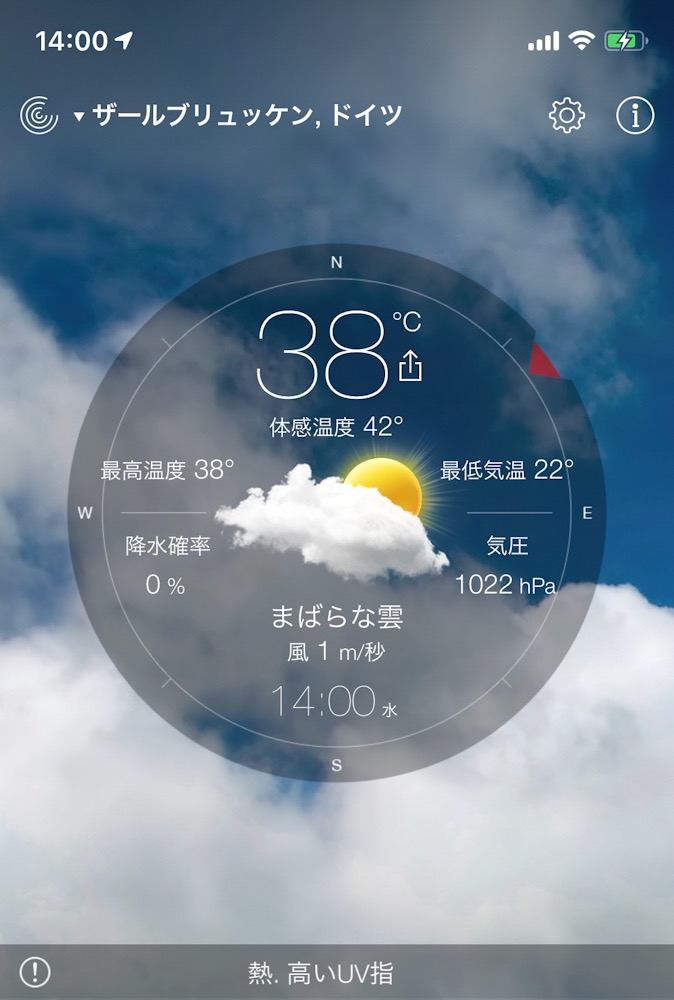Open the ザールブリュッケン, ドイツ location dropdown
The image size is (674, 1000).
click(x=238, y=116)
